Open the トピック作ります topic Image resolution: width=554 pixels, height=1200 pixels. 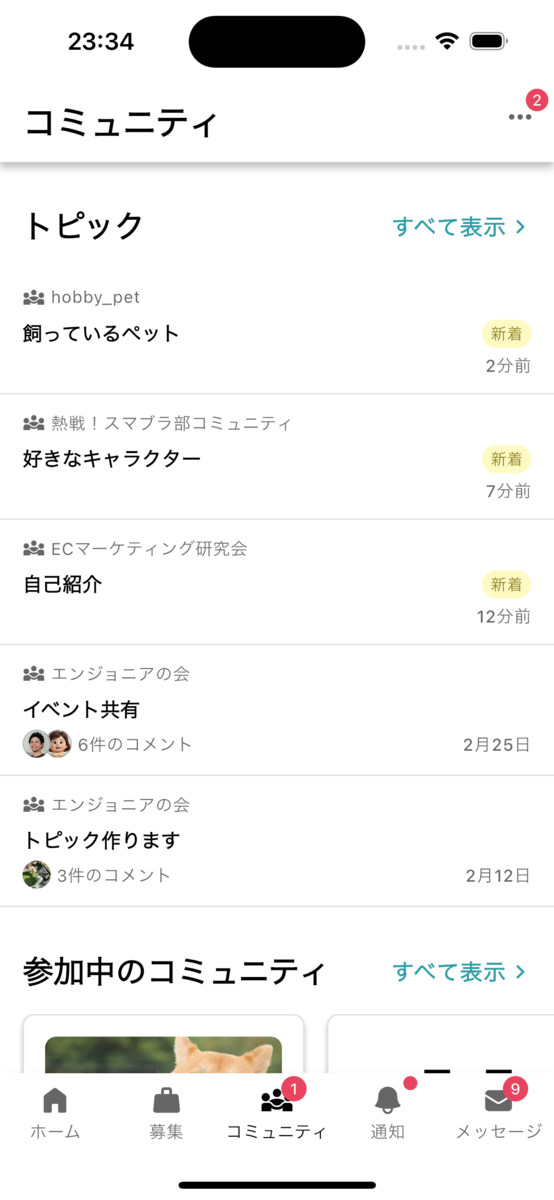[x=277, y=841]
